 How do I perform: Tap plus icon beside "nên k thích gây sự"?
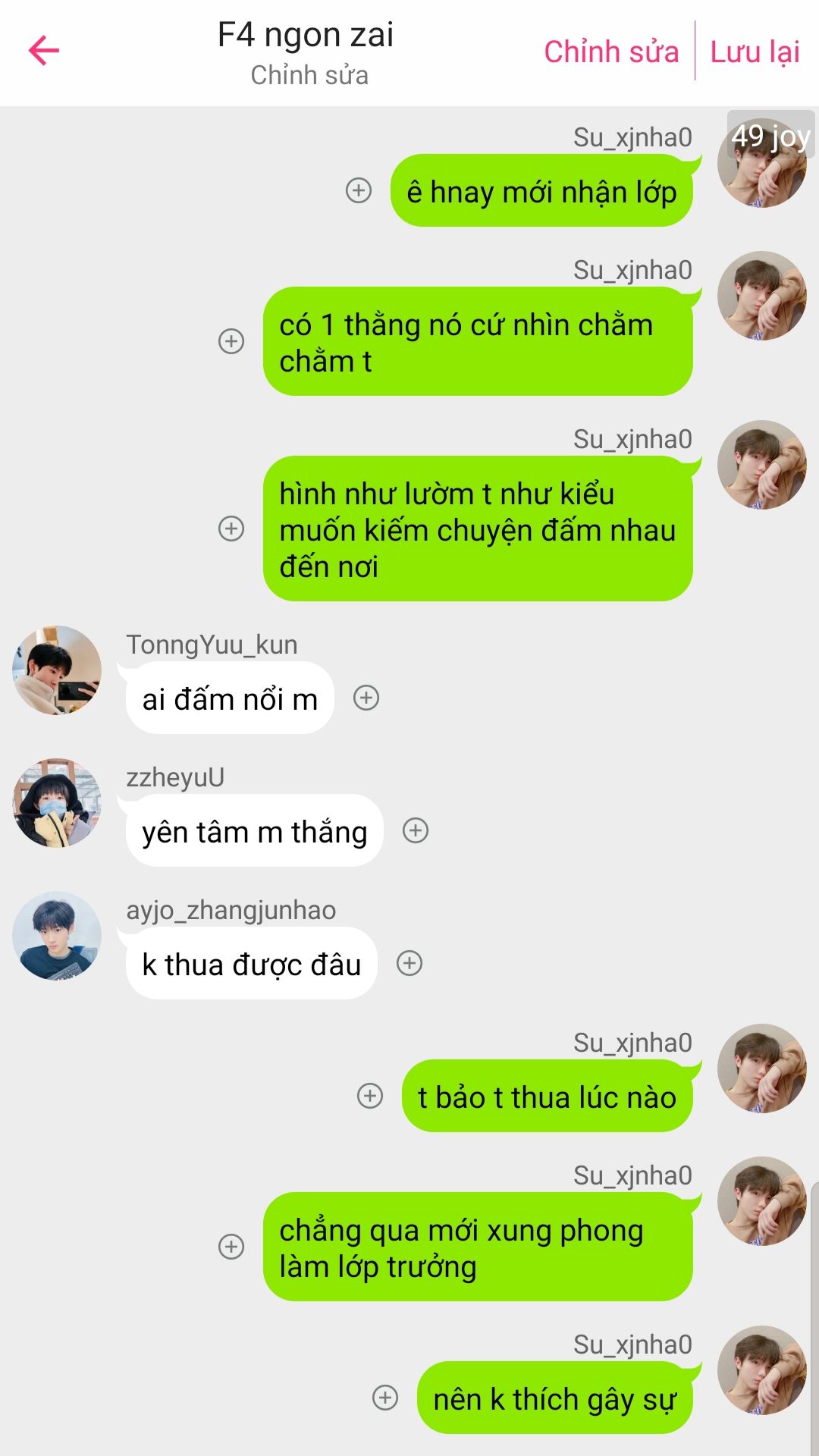point(385,1398)
